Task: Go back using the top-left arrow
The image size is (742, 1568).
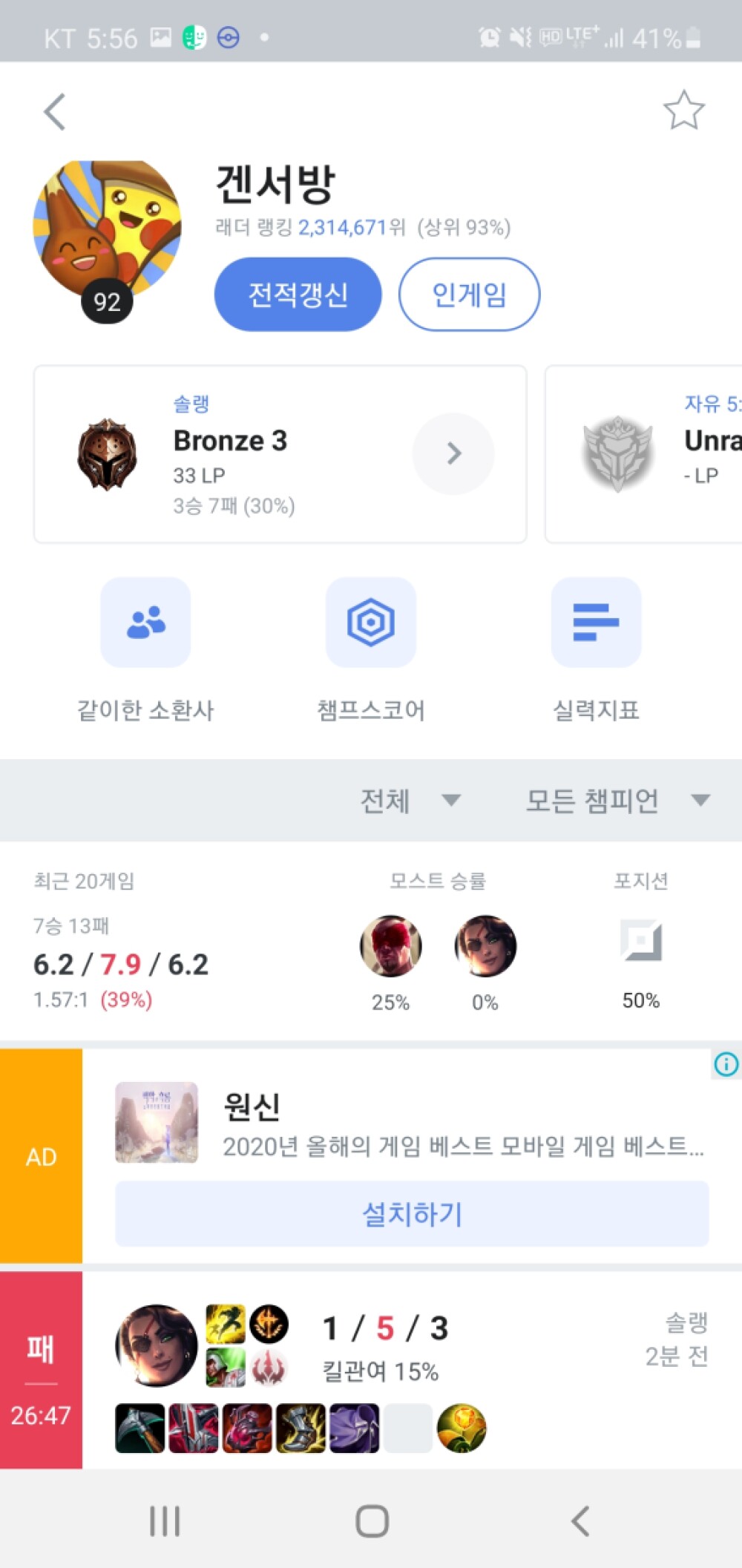Action: coord(55,112)
